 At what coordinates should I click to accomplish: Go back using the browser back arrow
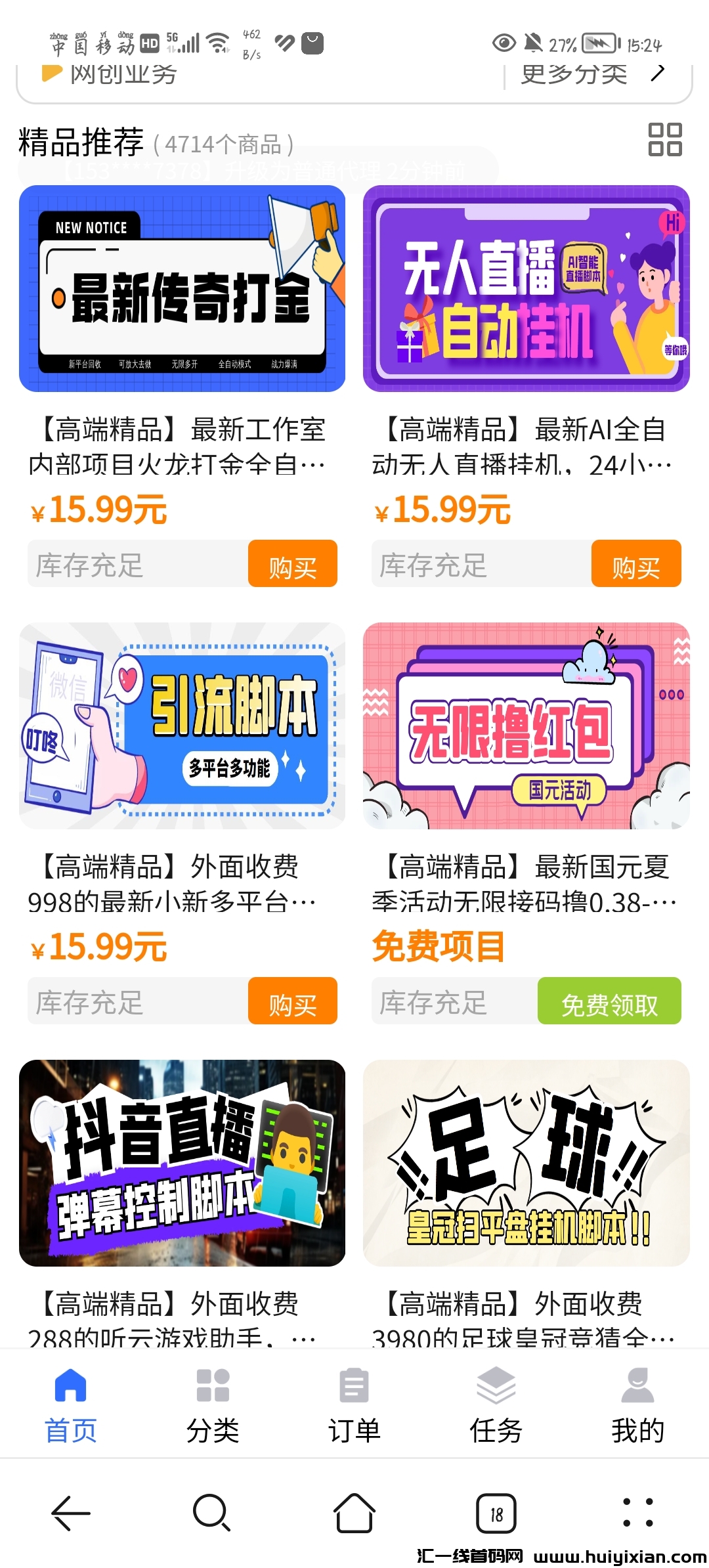pos(71,1513)
